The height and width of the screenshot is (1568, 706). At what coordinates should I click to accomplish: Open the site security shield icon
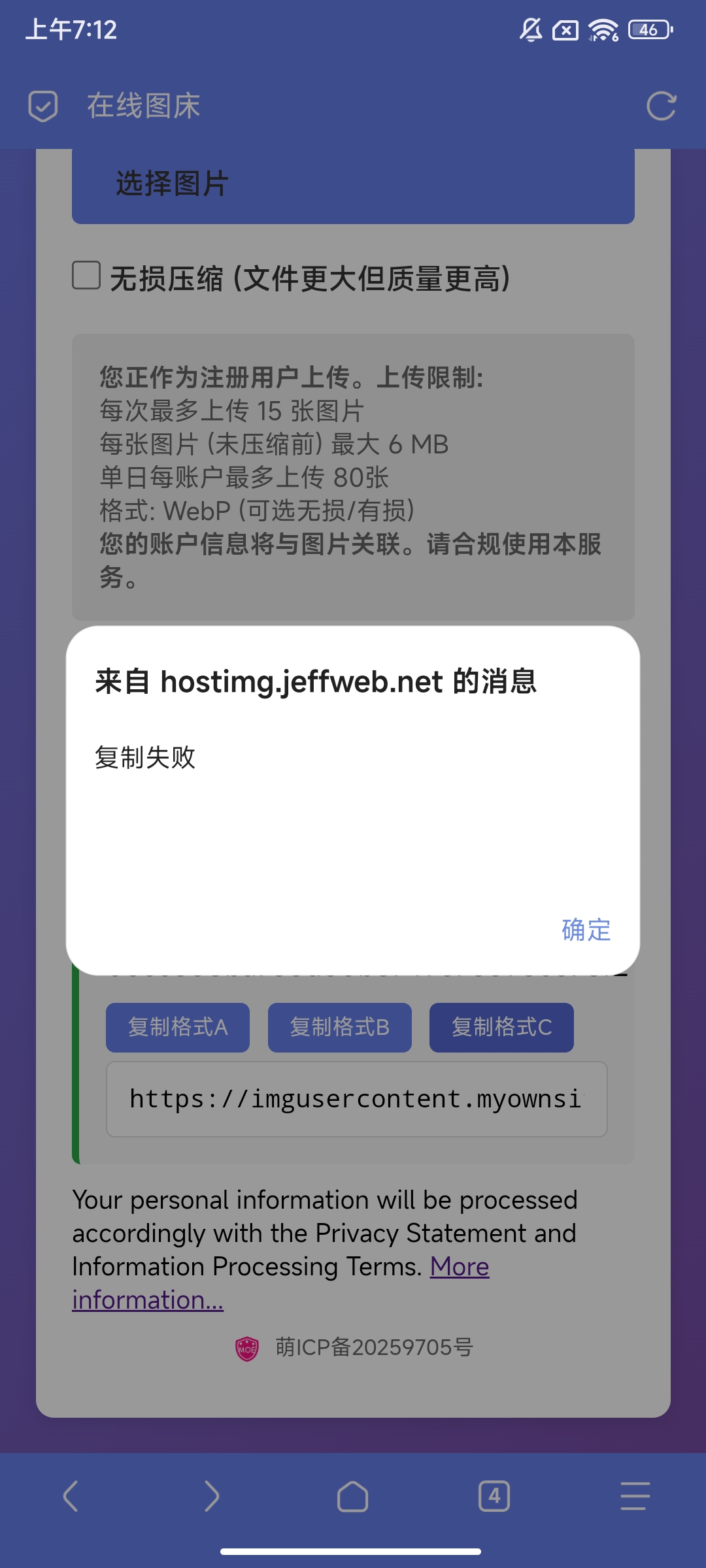click(43, 106)
